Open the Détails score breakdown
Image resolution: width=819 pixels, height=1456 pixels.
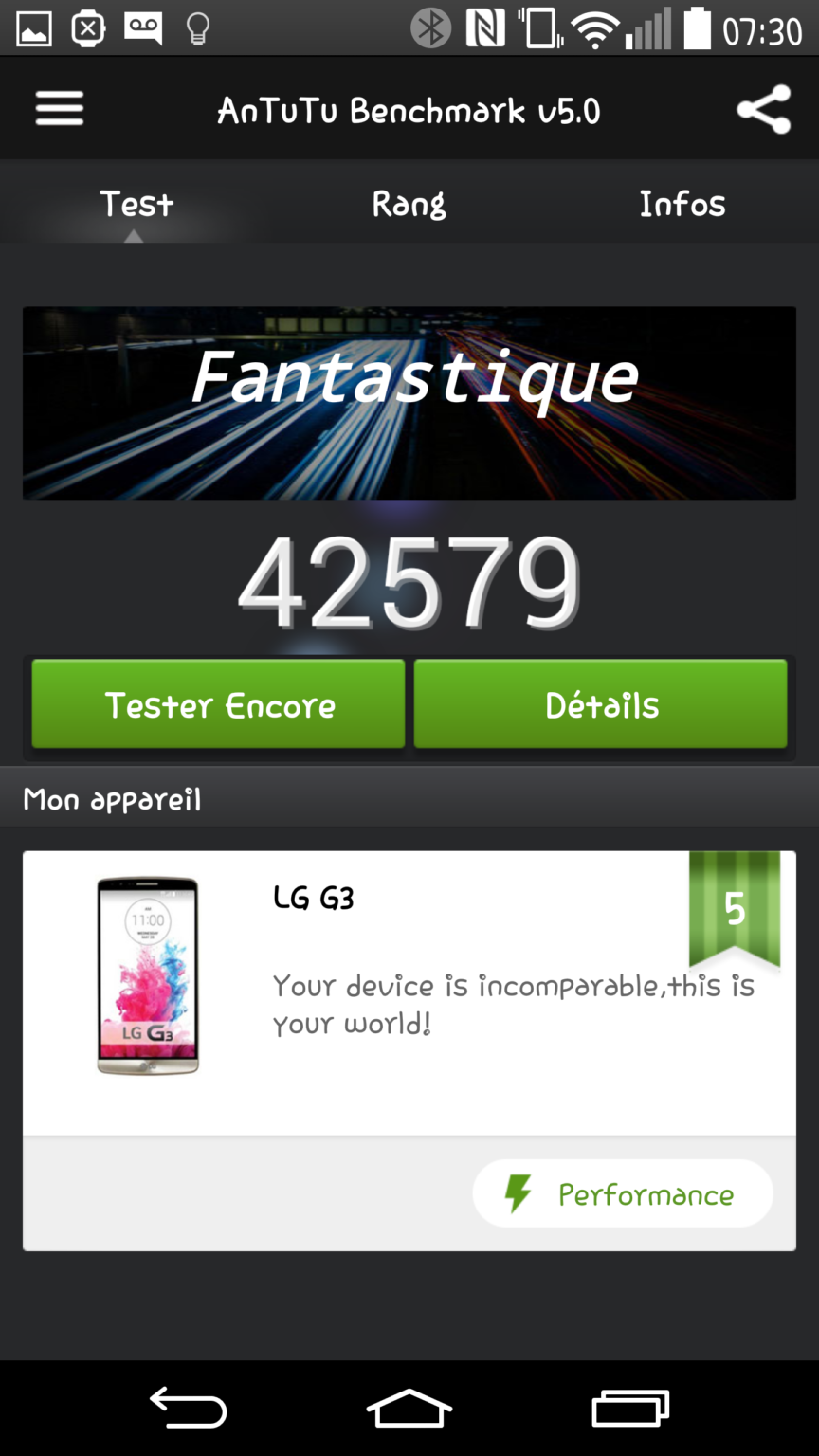click(601, 704)
